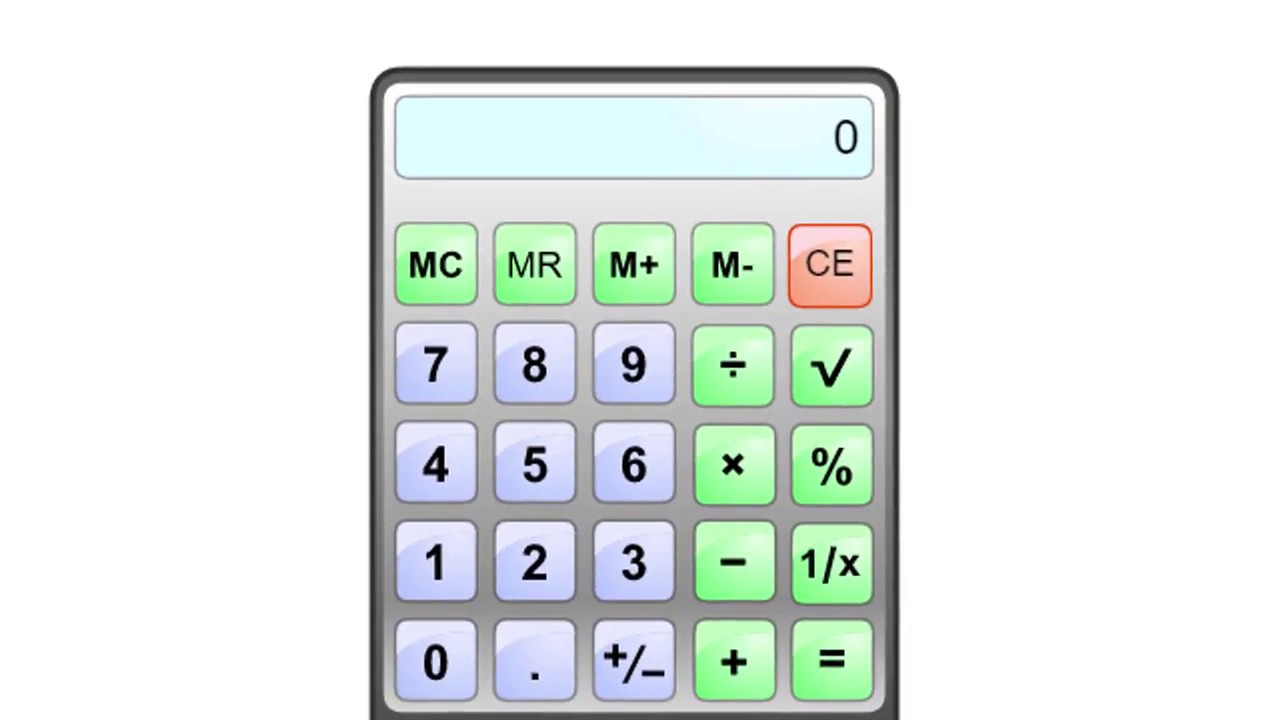
Task: Enter the digit 8
Action: 535,365
